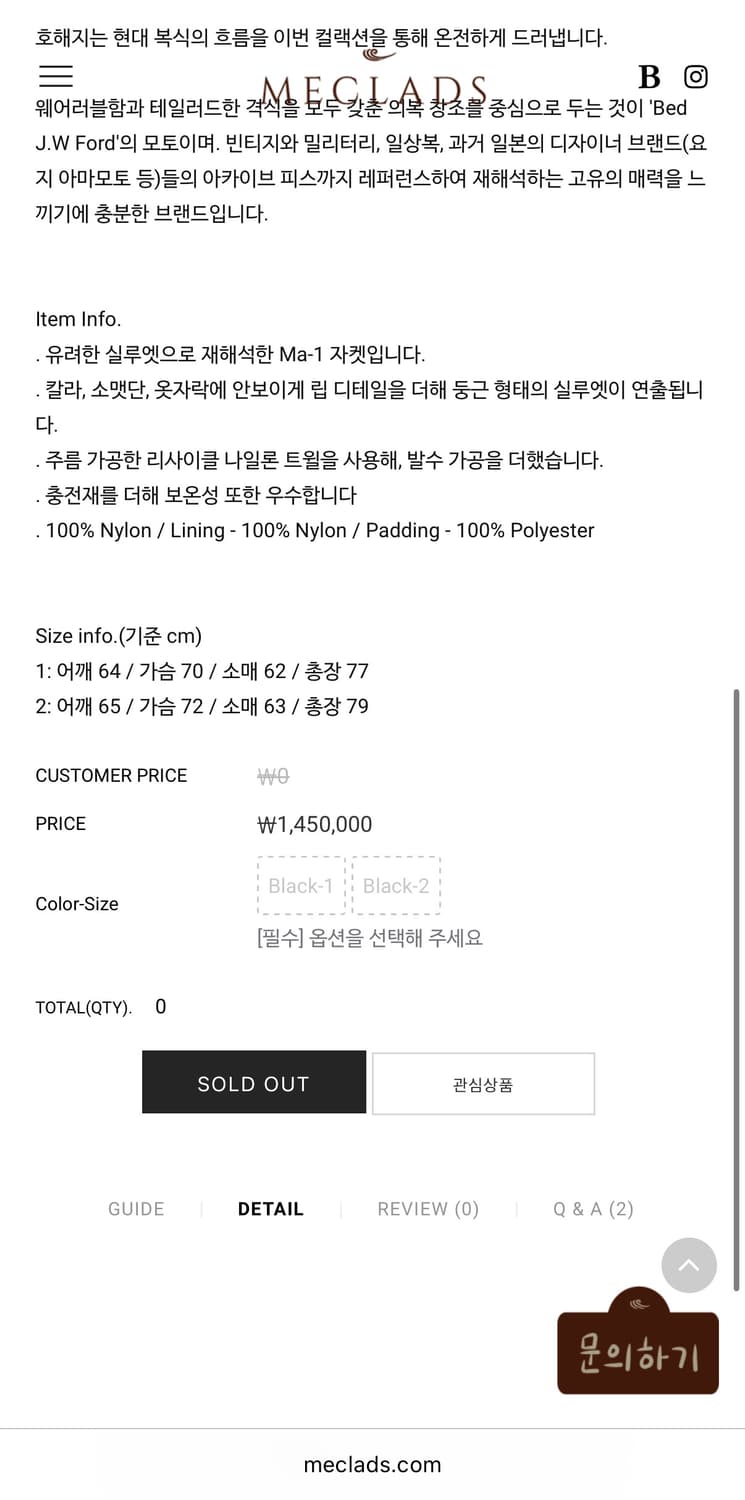The image size is (745, 1500).
Task: Select the Black-1 size option
Action: pyautogui.click(x=301, y=885)
